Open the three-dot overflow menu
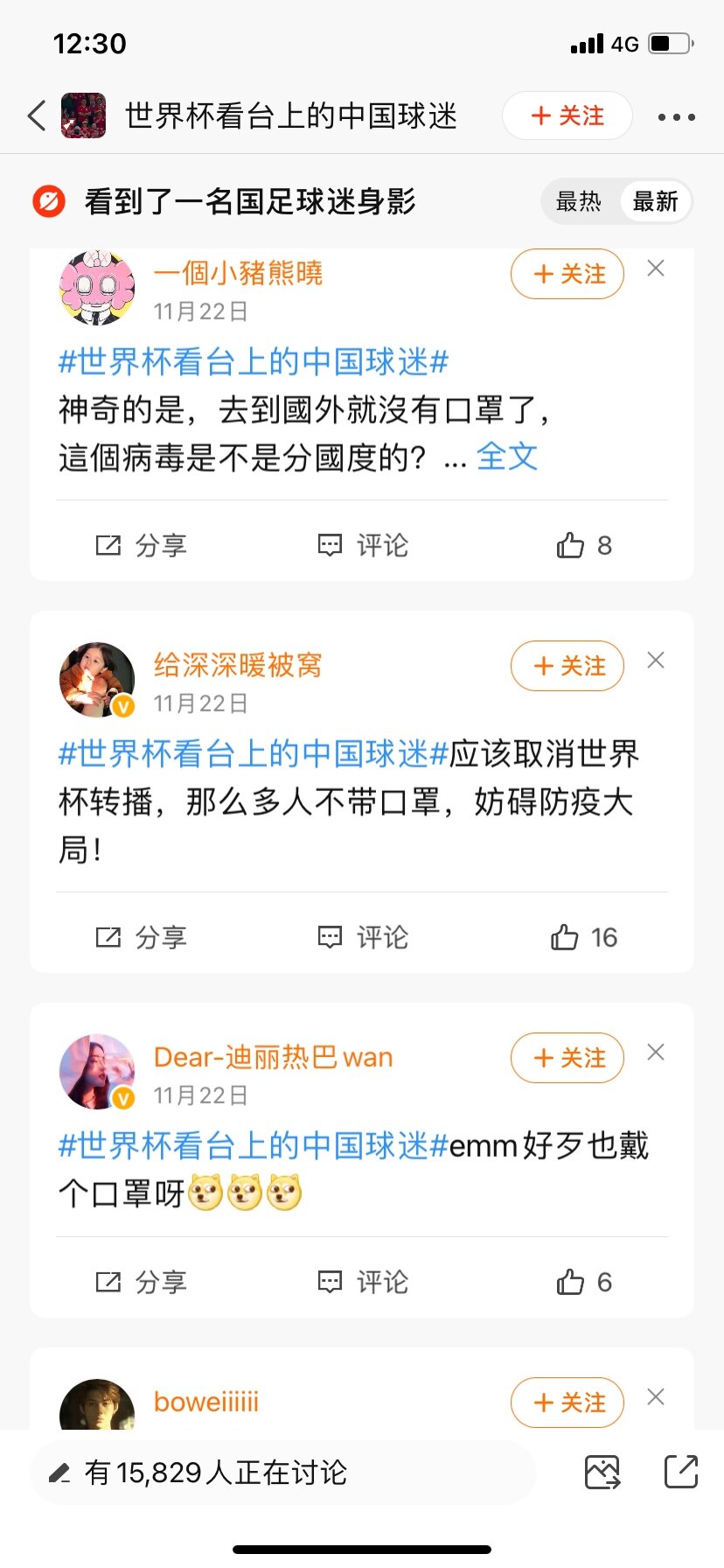724x1568 pixels. point(676,116)
